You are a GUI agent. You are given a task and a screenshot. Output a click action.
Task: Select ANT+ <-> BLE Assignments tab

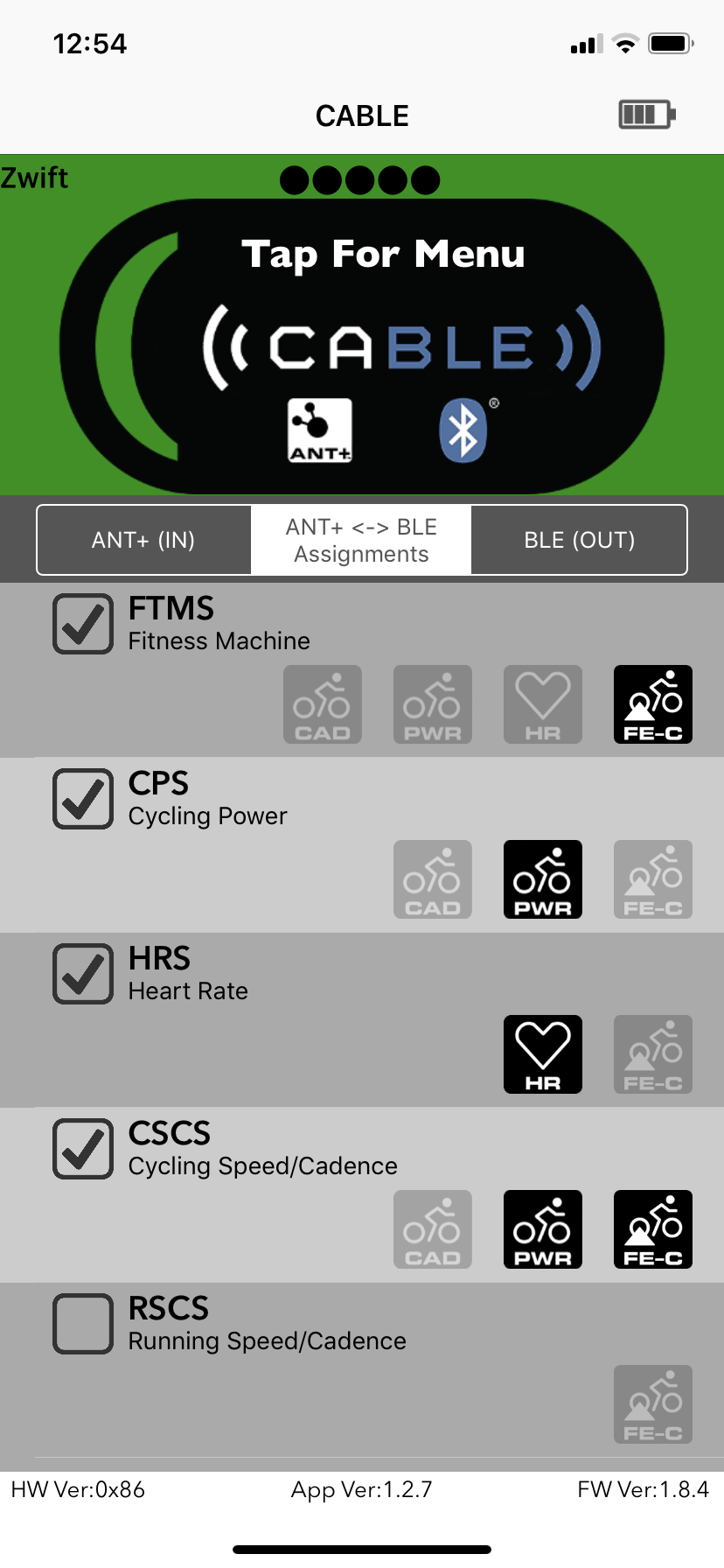point(361,540)
